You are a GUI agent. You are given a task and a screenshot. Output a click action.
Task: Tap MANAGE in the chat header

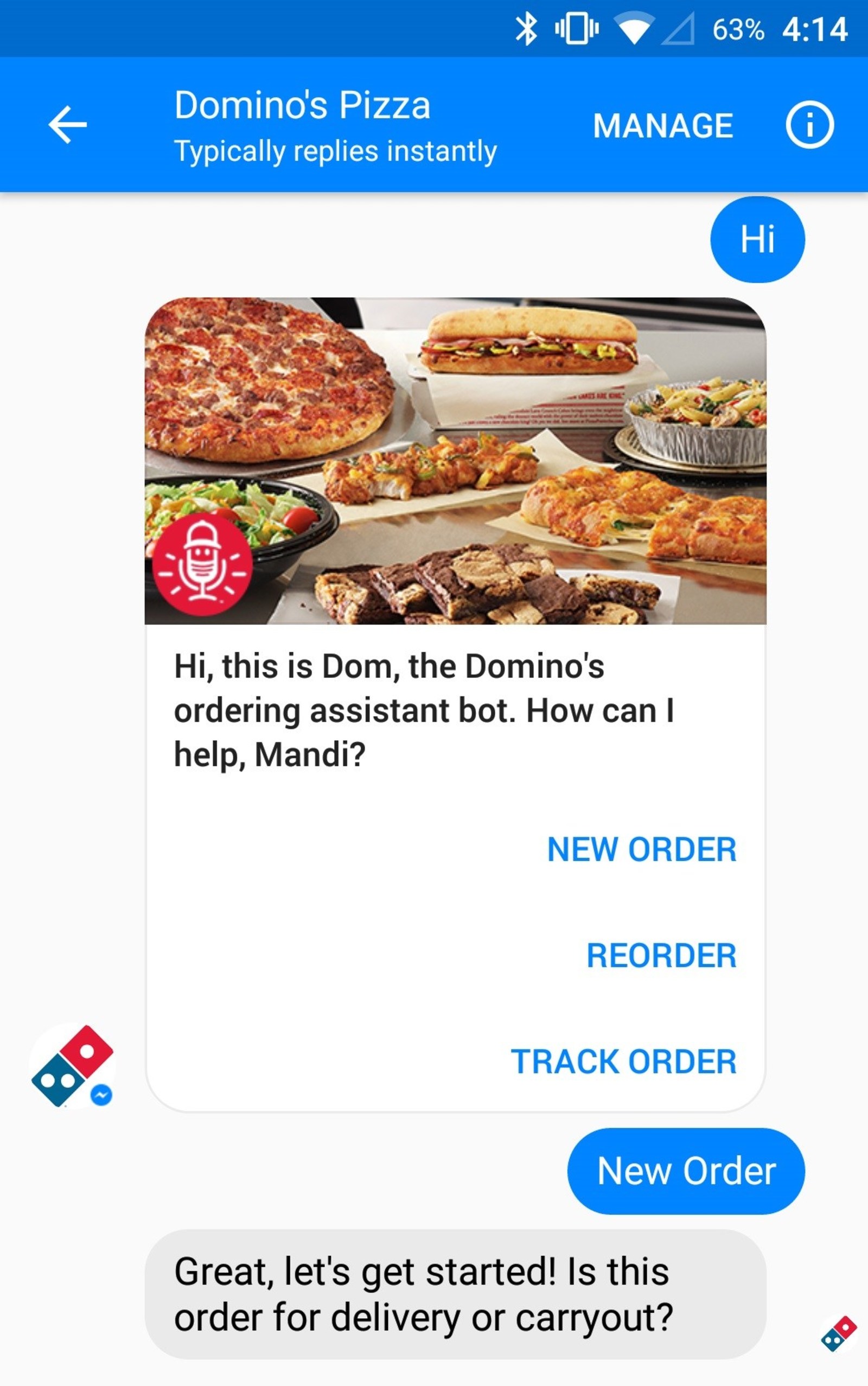pyautogui.click(x=663, y=126)
